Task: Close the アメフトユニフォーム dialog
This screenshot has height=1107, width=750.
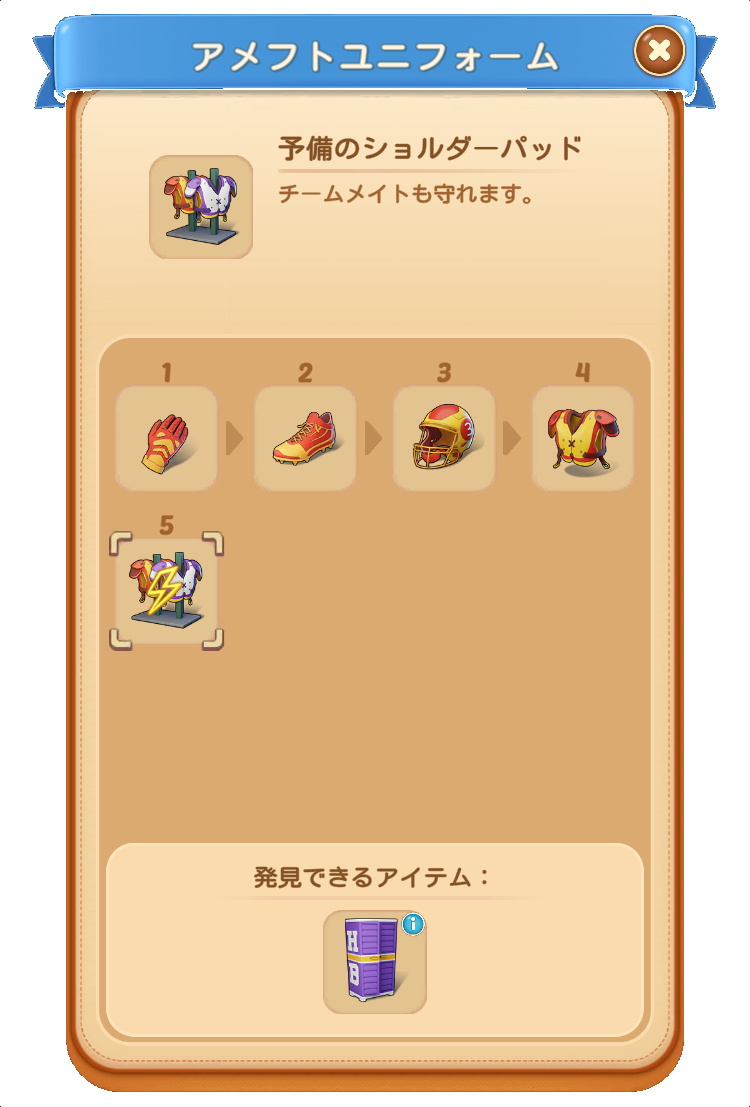Action: point(659,50)
